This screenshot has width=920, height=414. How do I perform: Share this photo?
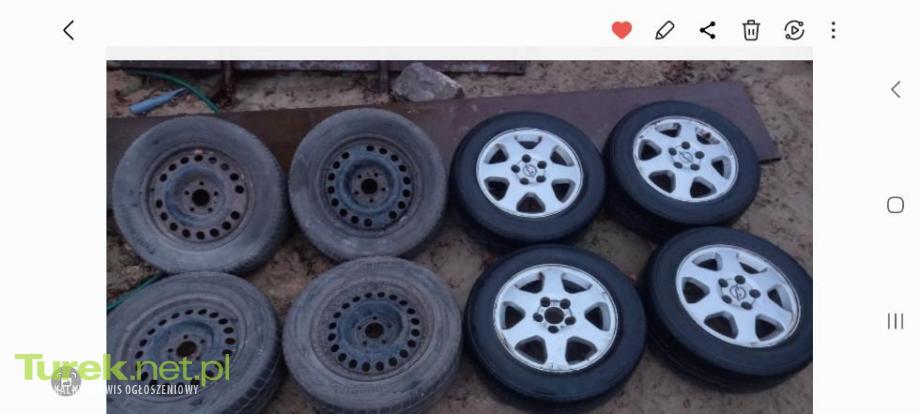pos(708,30)
